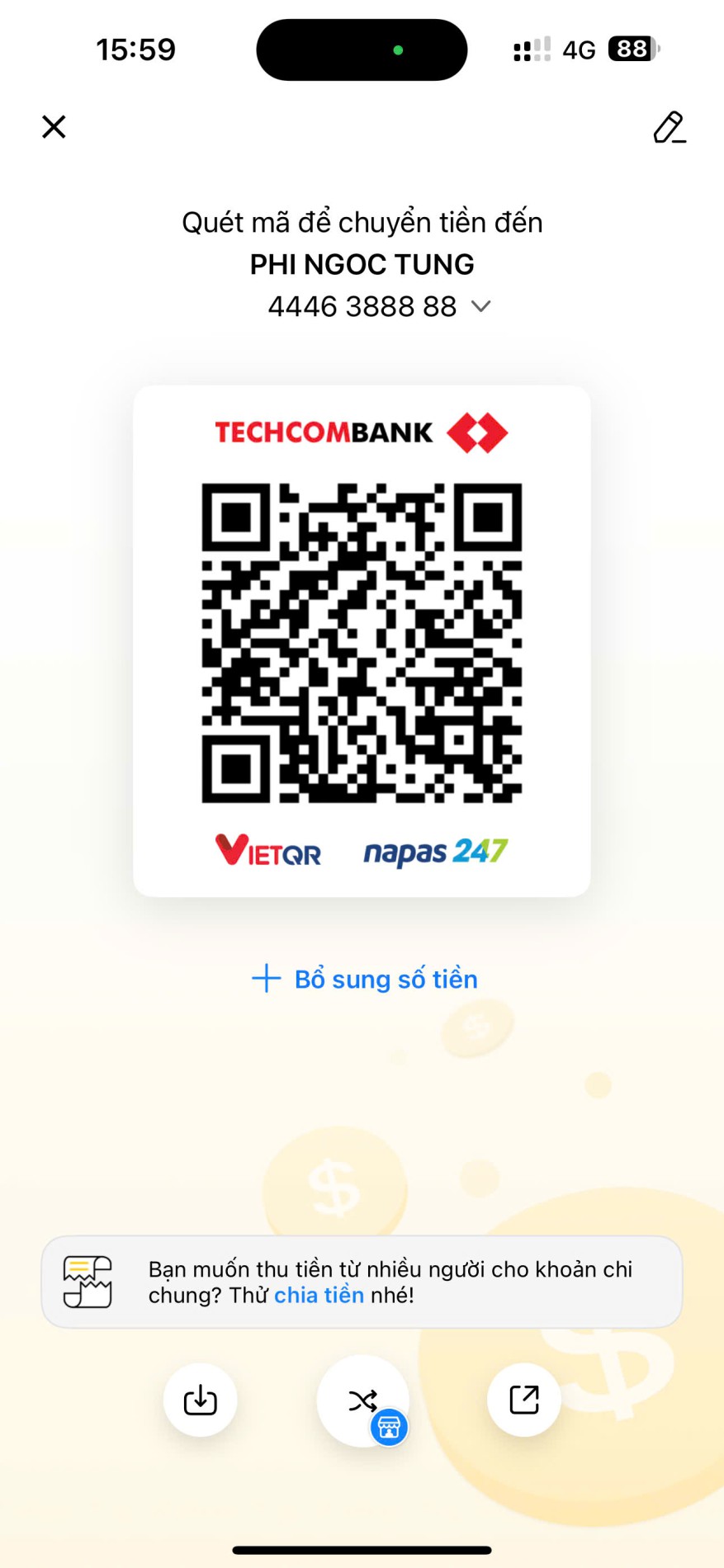Download the QR code image
724x1568 pixels.
(x=200, y=1400)
